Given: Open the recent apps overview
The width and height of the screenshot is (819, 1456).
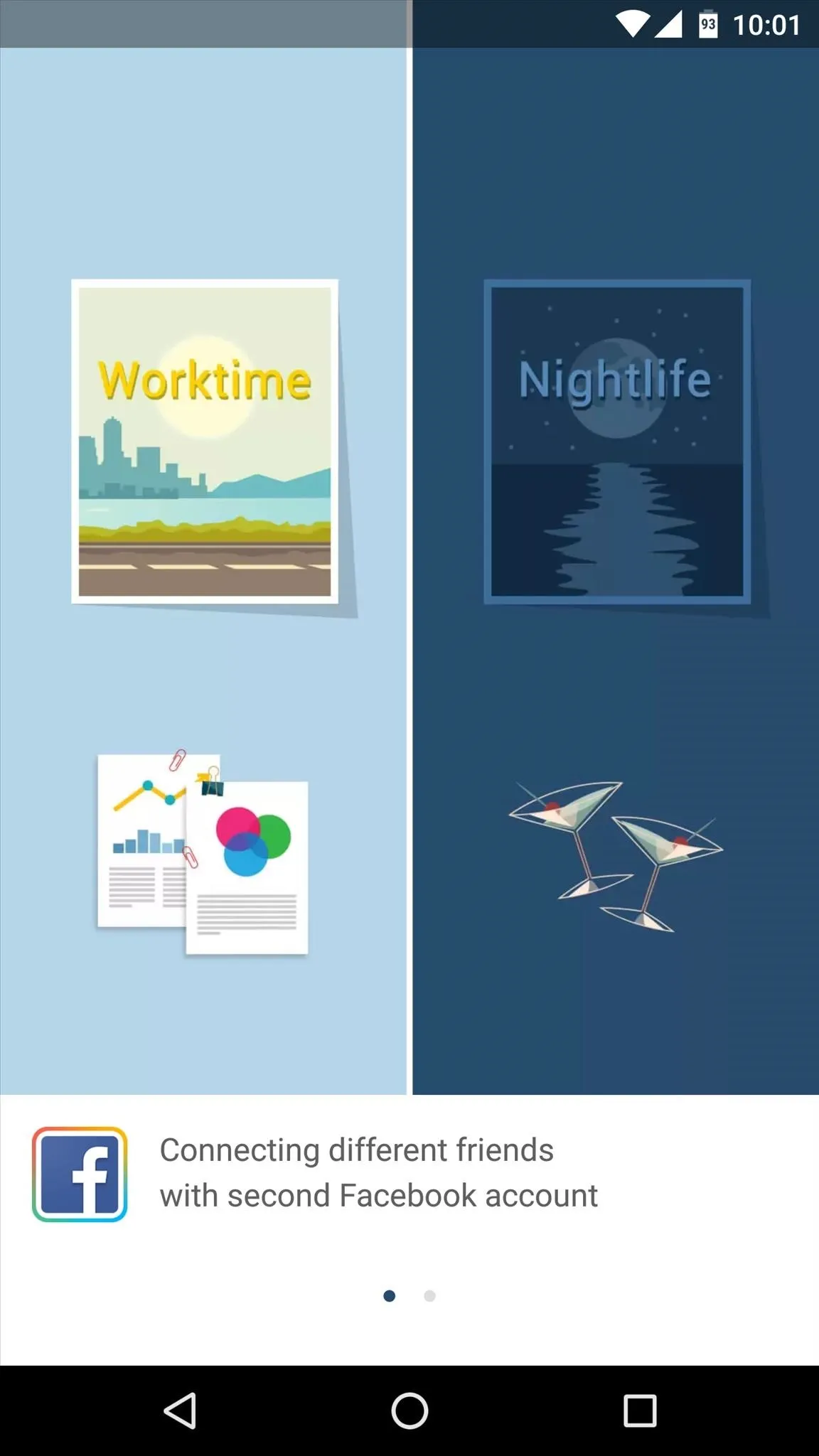Looking at the screenshot, I should point(640,1410).
